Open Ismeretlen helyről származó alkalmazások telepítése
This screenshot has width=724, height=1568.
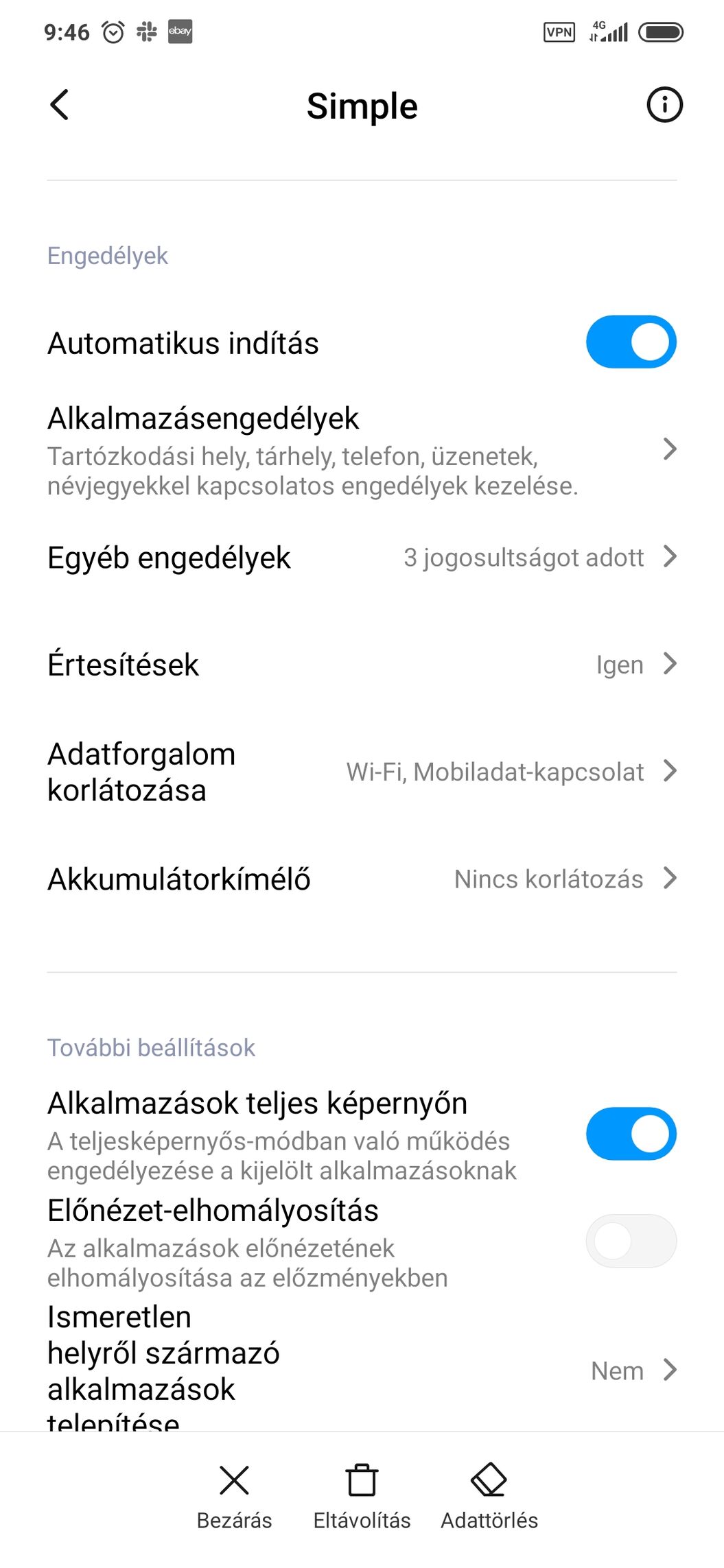tap(362, 1366)
